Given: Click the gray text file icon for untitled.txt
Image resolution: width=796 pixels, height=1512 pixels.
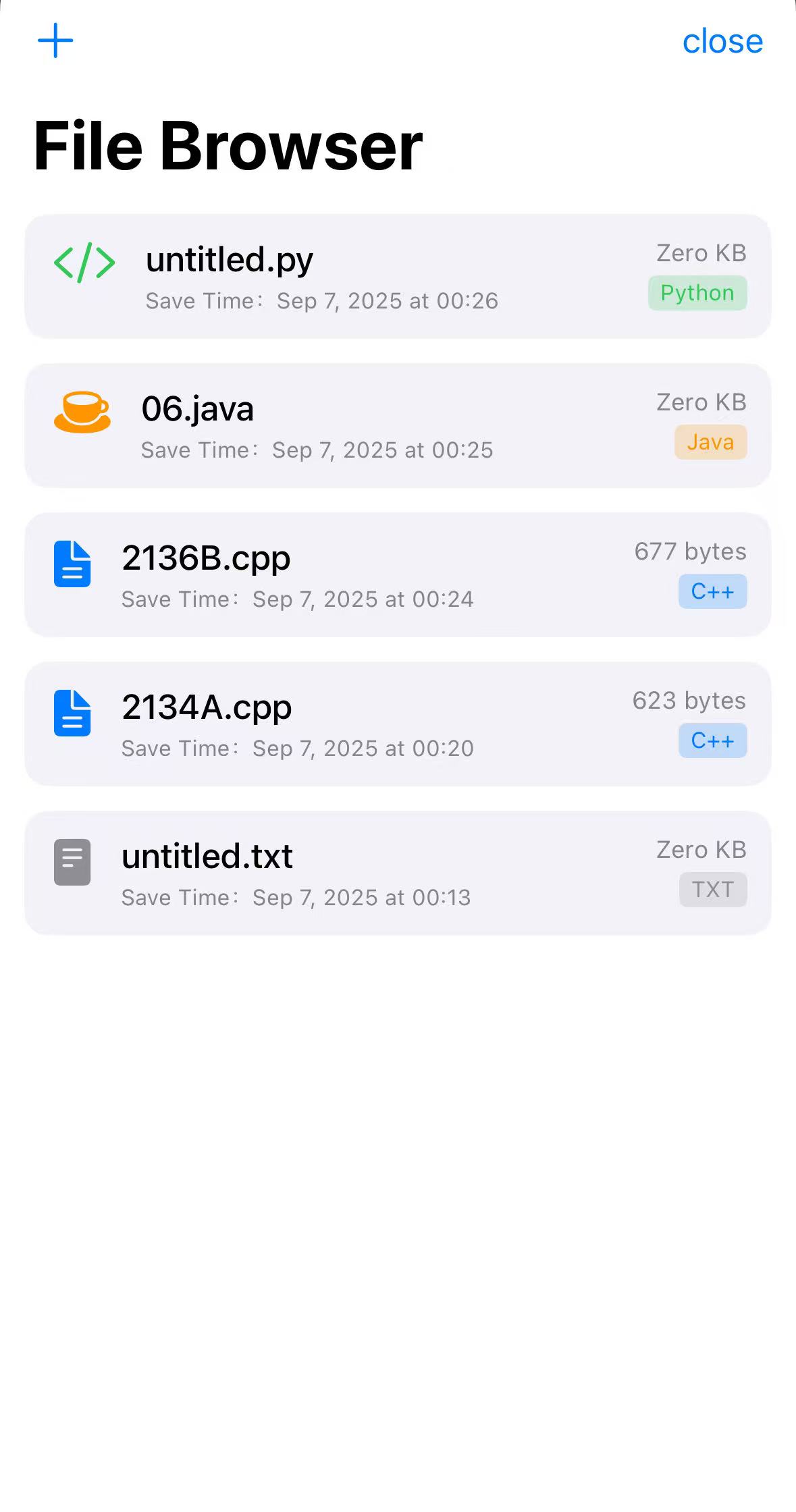Looking at the screenshot, I should [x=72, y=863].
